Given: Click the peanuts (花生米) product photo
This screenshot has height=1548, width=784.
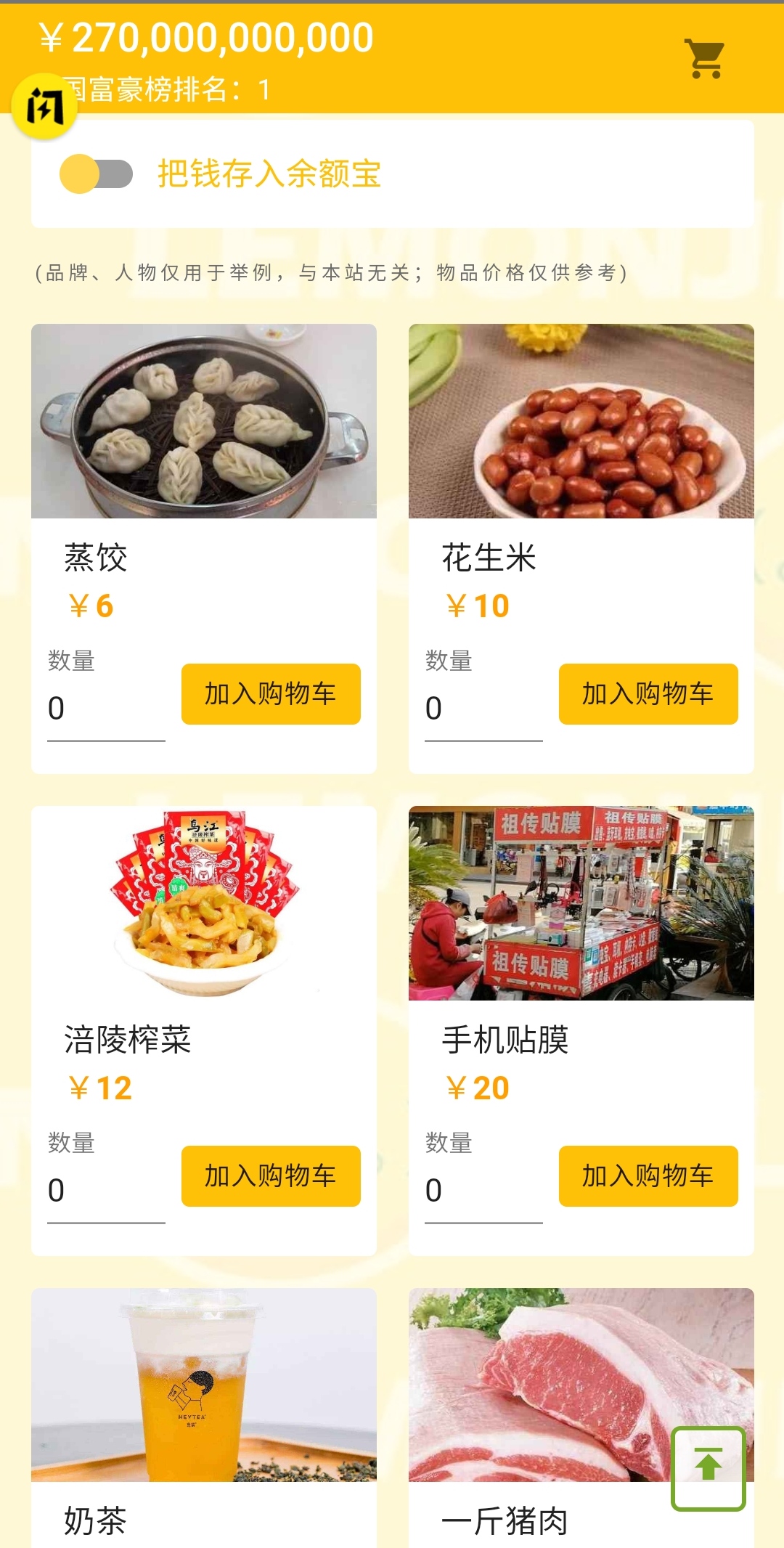Looking at the screenshot, I should [x=581, y=417].
